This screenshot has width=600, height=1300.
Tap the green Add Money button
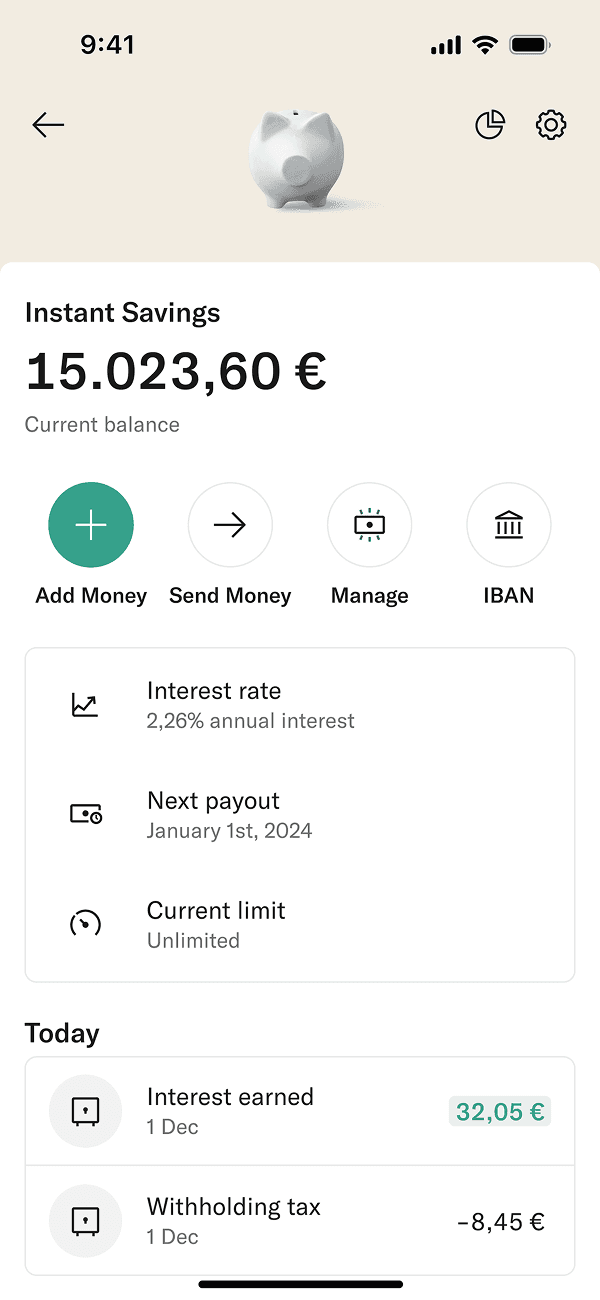(91, 525)
